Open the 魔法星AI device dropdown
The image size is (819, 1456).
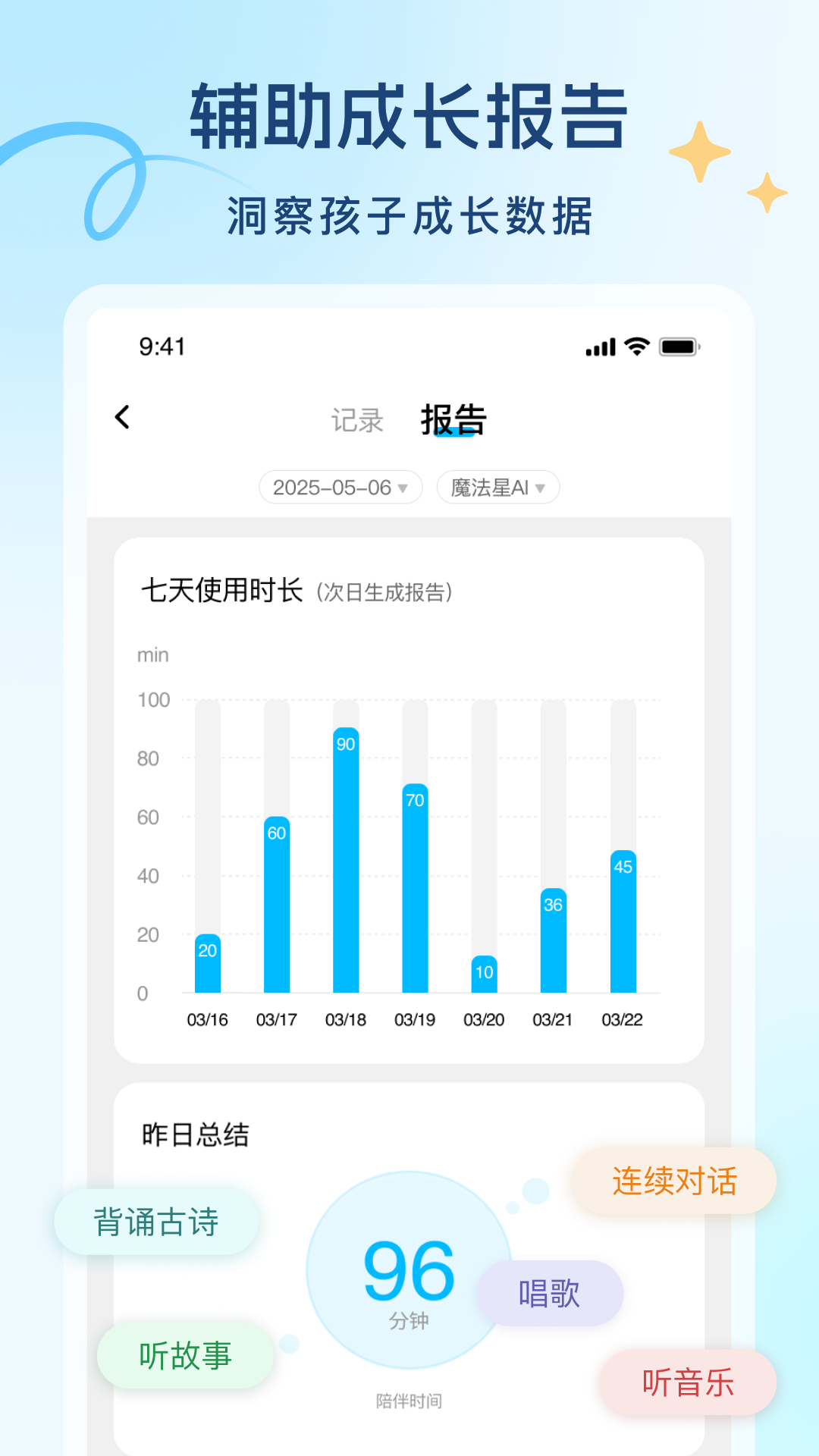498,488
